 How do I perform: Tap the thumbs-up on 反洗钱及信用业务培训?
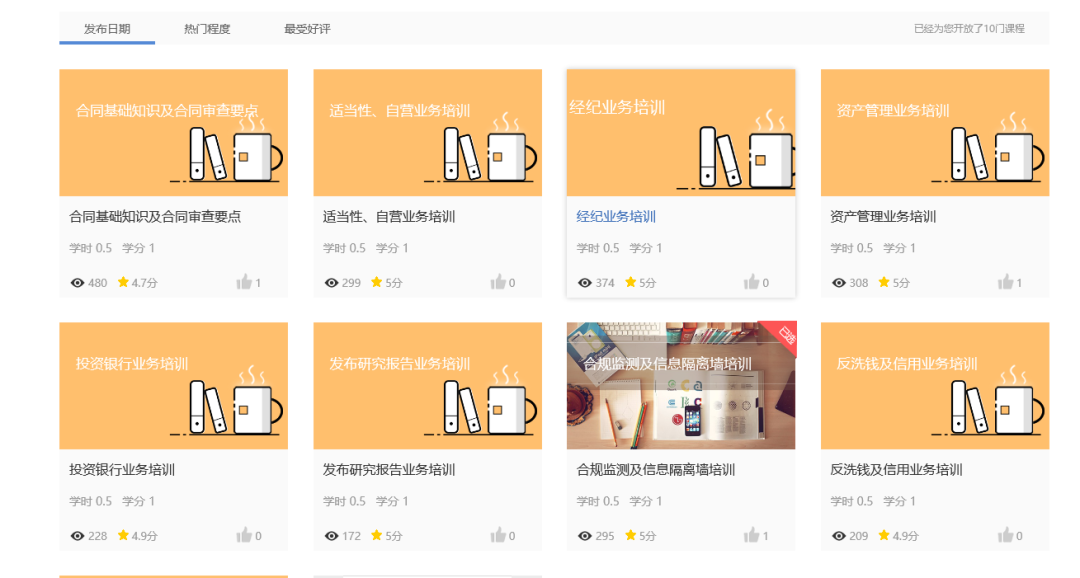[1005, 536]
